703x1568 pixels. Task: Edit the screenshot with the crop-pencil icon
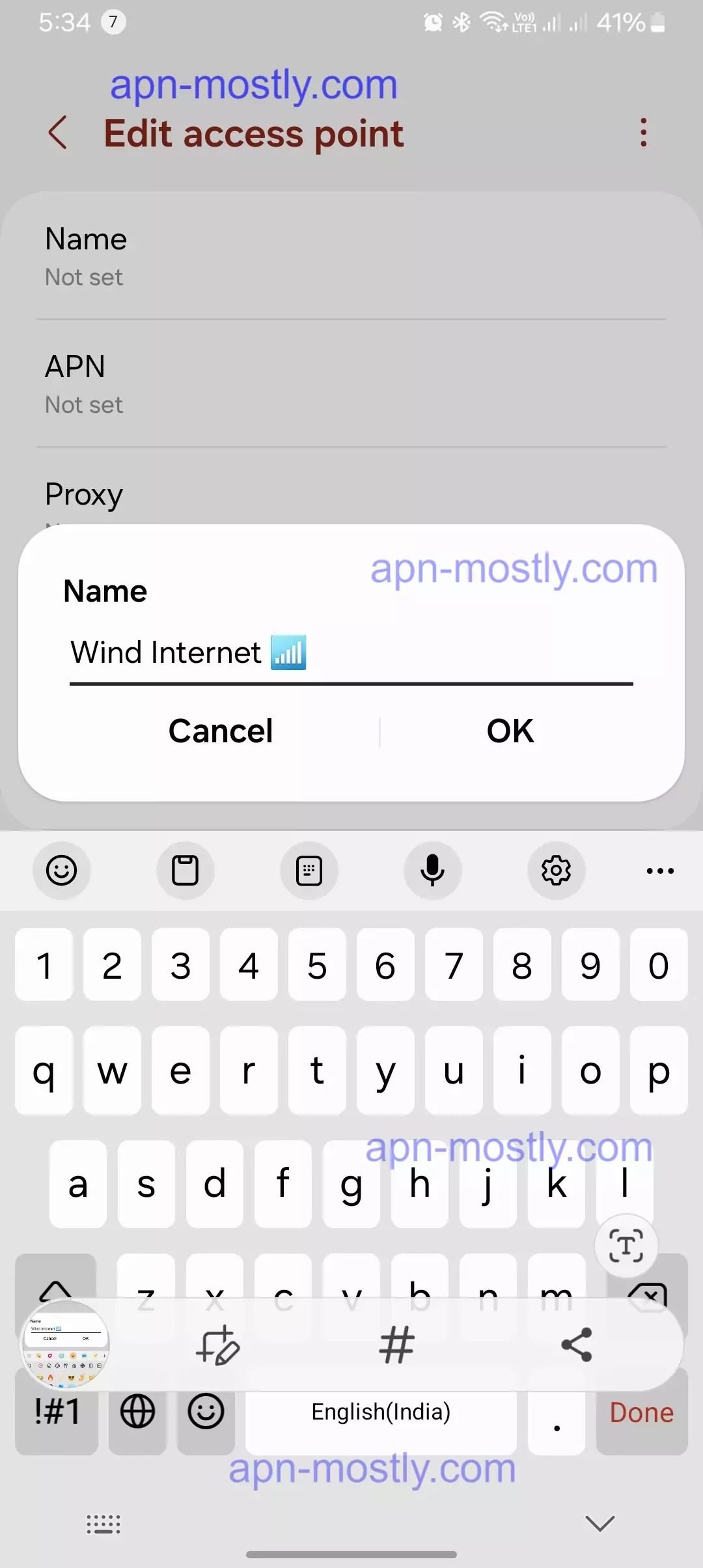[218, 1345]
